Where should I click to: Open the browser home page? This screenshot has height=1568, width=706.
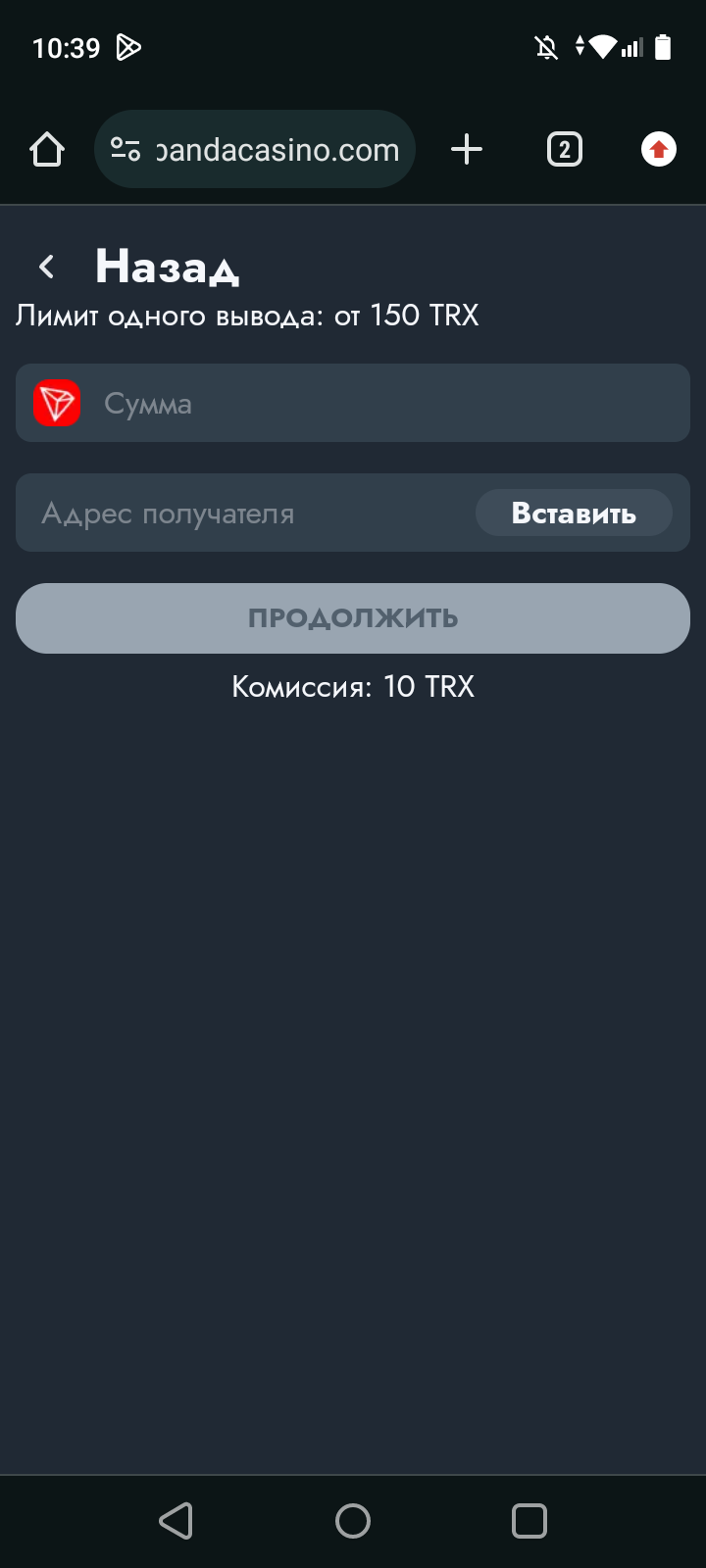pos(47,150)
